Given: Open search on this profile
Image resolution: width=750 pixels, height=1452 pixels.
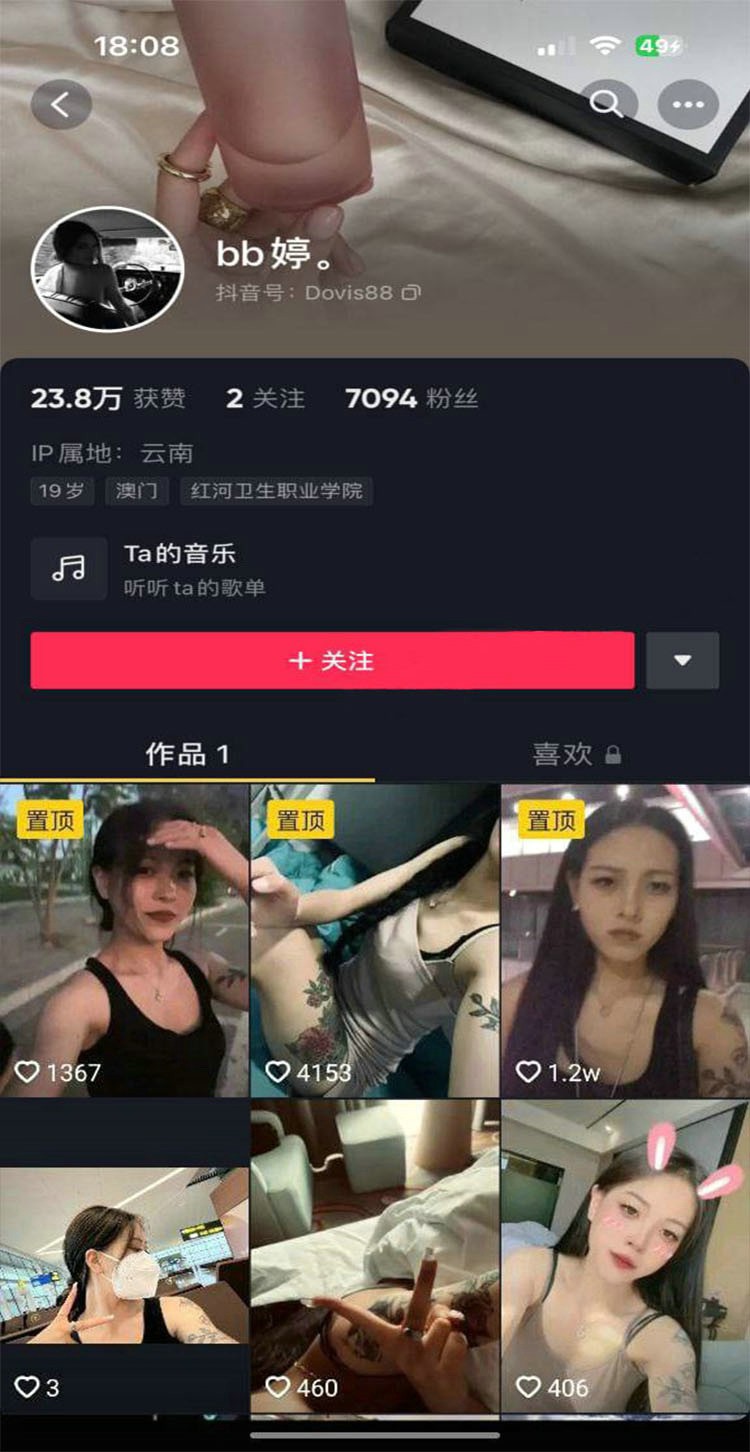Looking at the screenshot, I should pos(606,103).
